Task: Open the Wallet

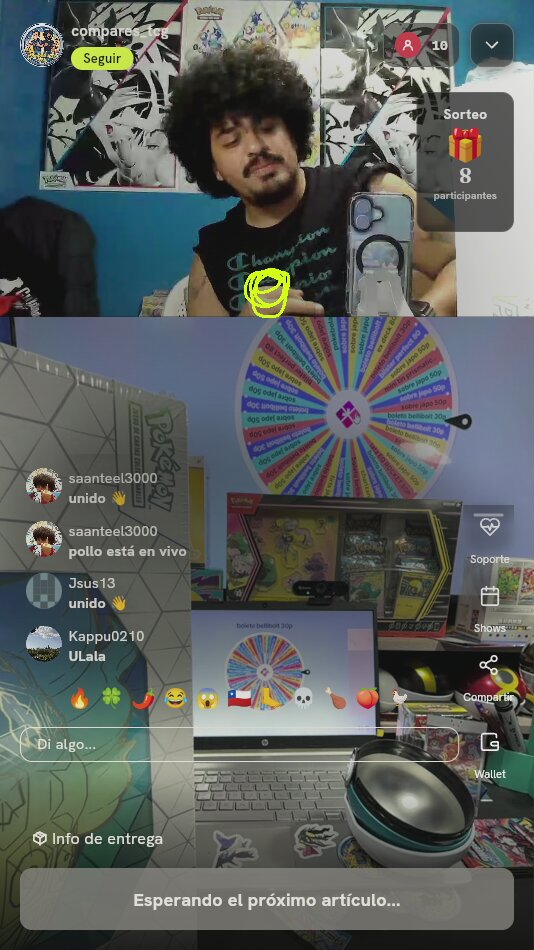Action: click(489, 755)
